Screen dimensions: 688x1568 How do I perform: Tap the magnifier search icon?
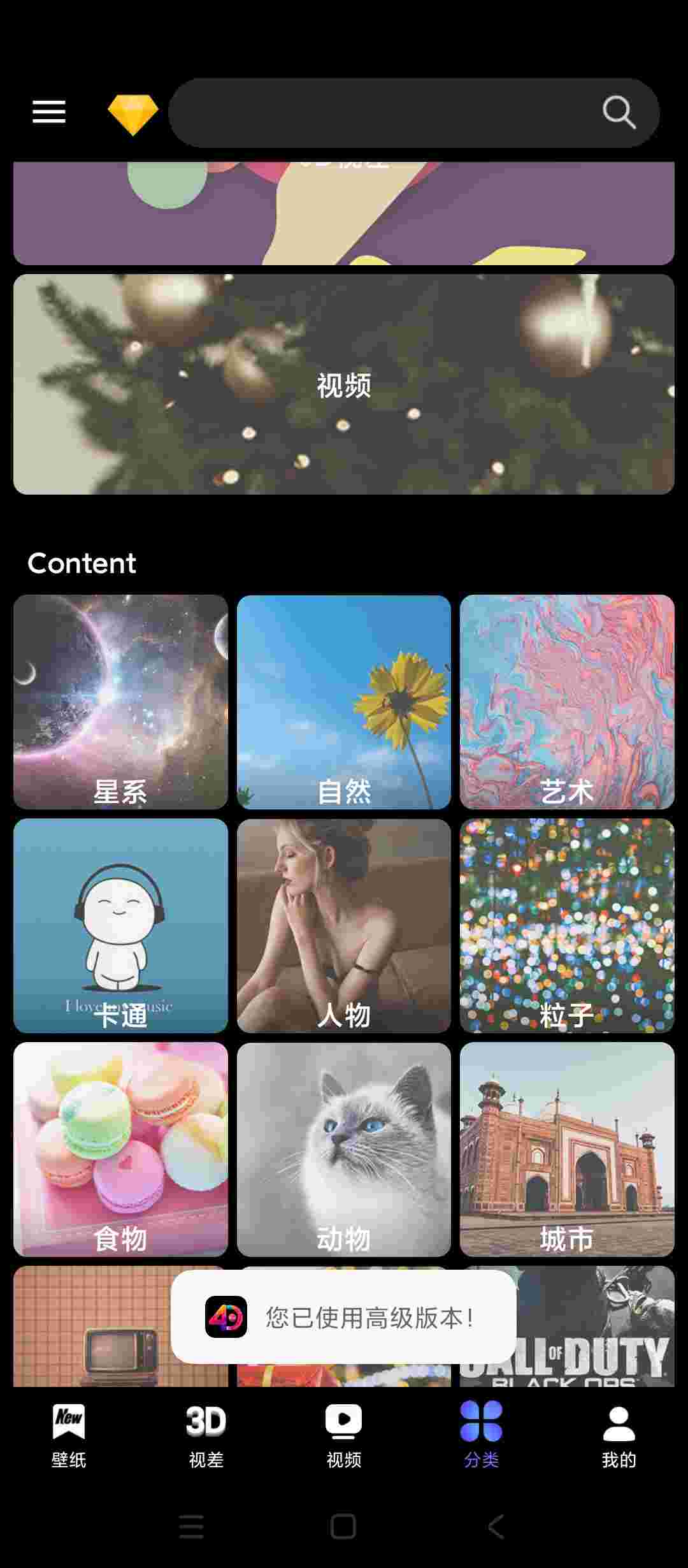619,113
